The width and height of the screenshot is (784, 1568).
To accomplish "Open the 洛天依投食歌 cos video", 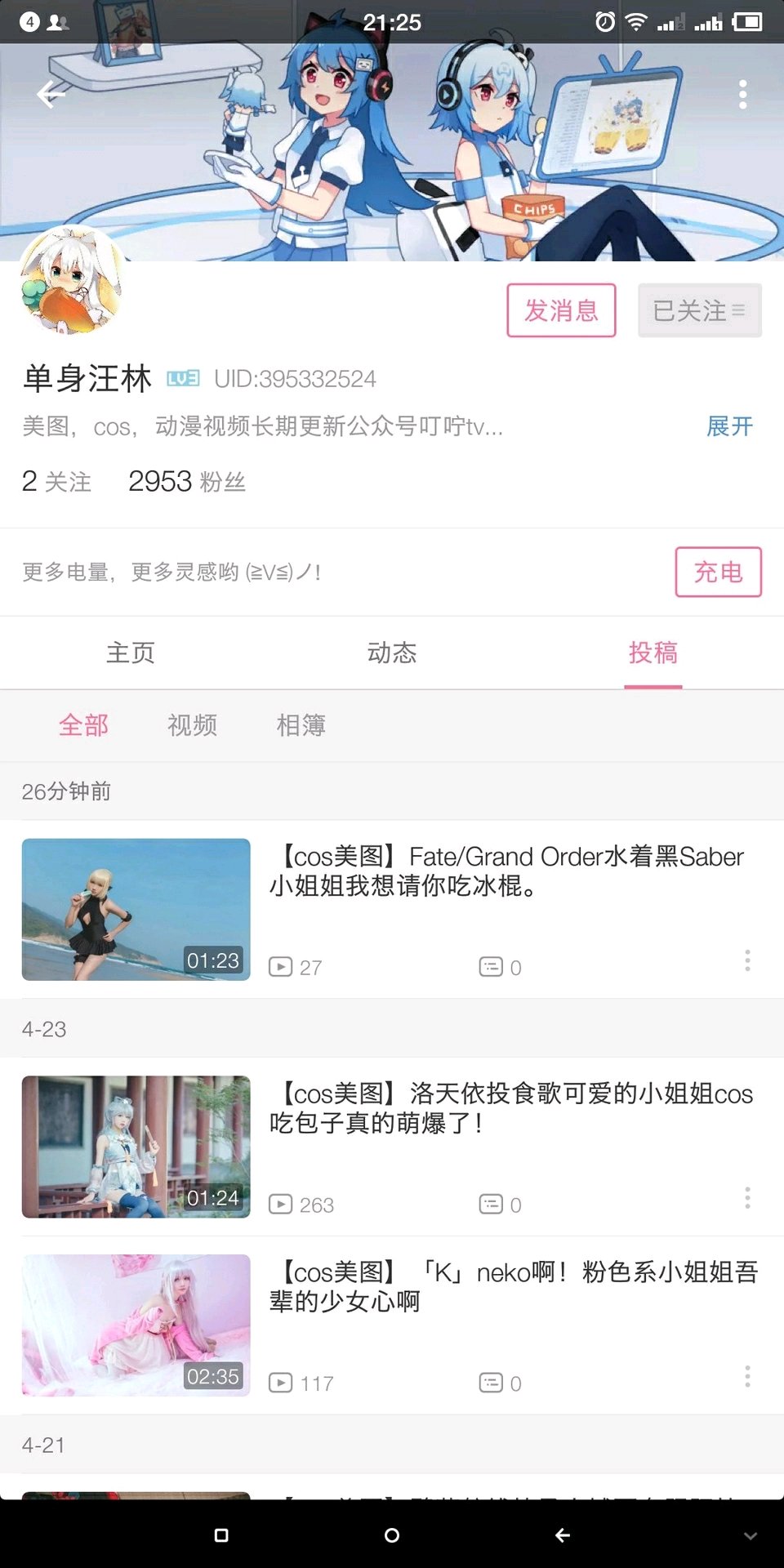I will click(x=510, y=1108).
